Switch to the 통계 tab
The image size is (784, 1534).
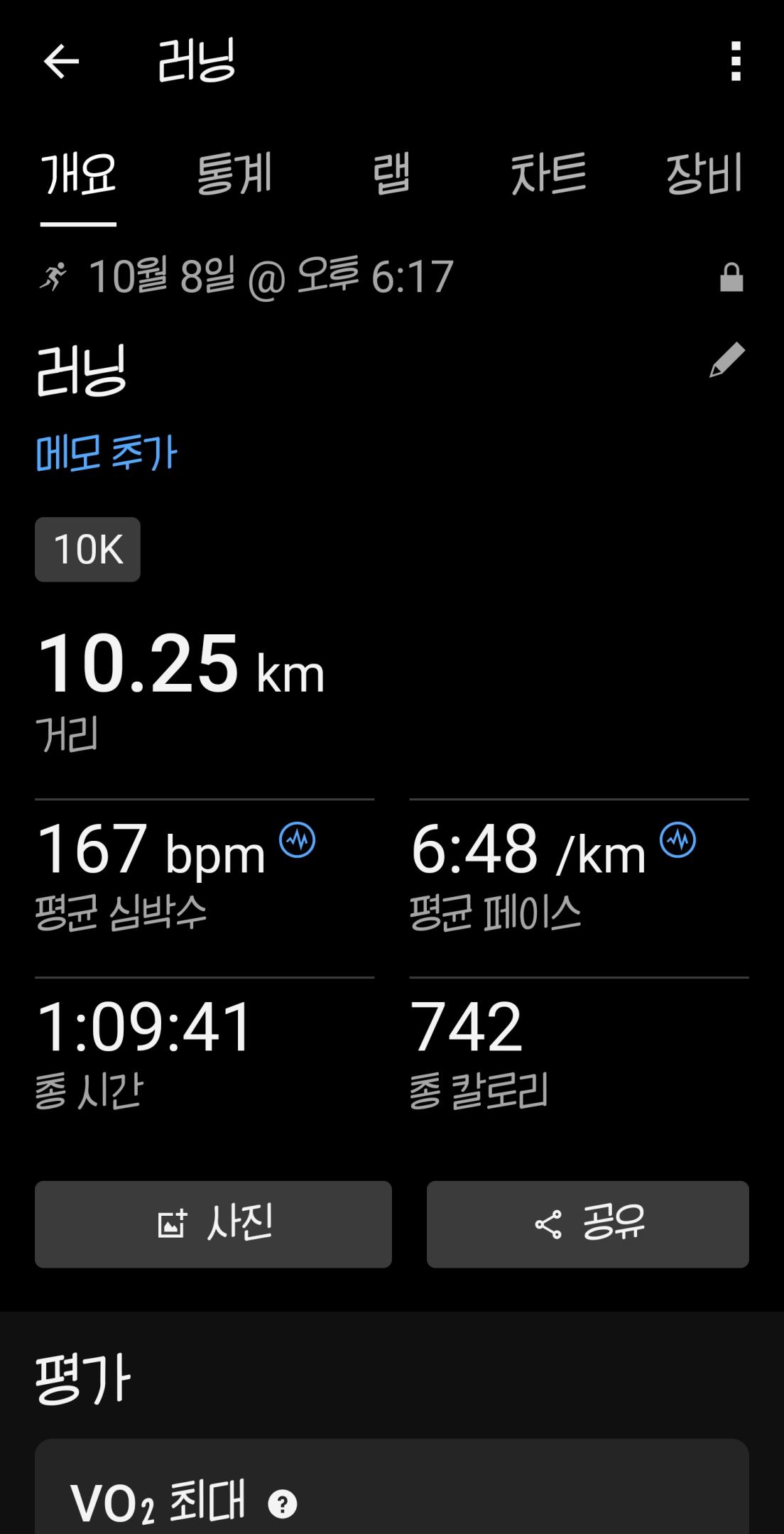(x=234, y=174)
